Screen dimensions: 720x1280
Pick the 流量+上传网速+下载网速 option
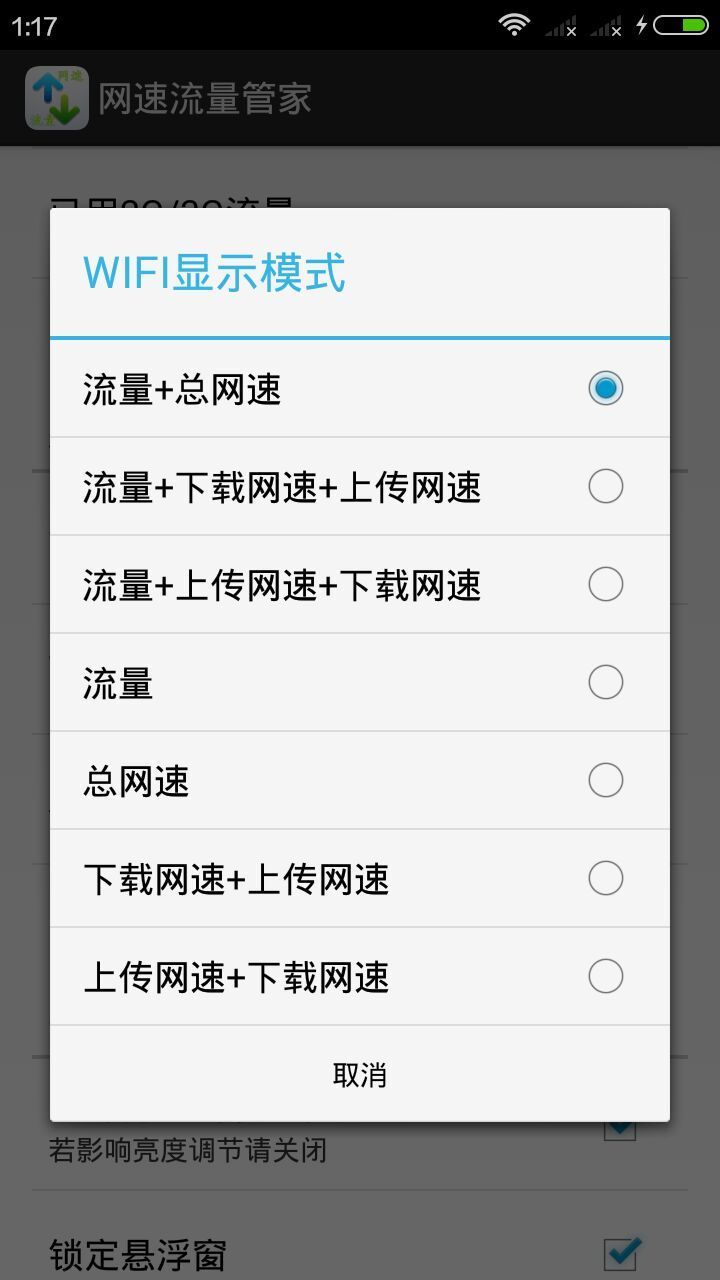pyautogui.click(x=359, y=585)
